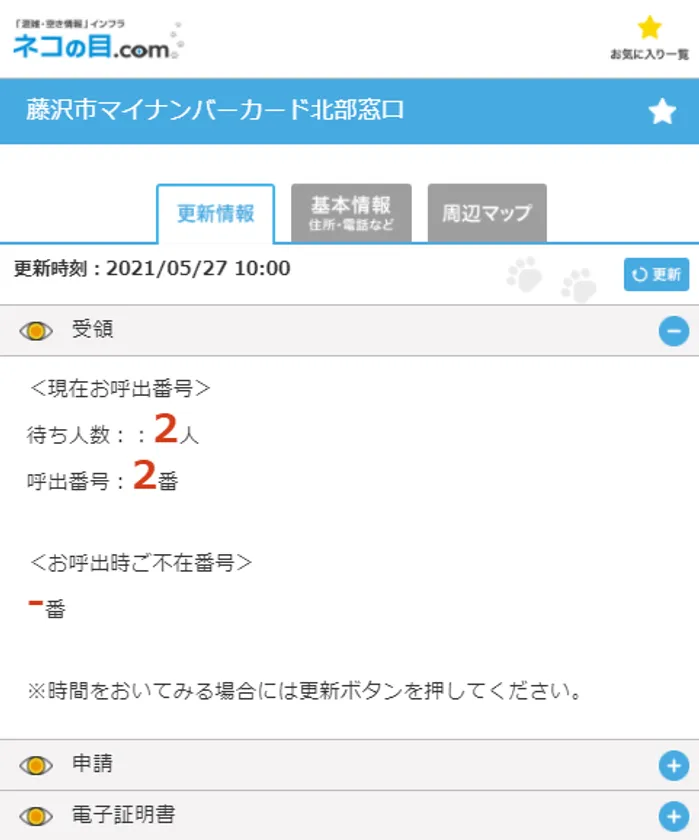Add this counter to favorites with the star
Image resolution: width=699 pixels, height=840 pixels.
(662, 112)
